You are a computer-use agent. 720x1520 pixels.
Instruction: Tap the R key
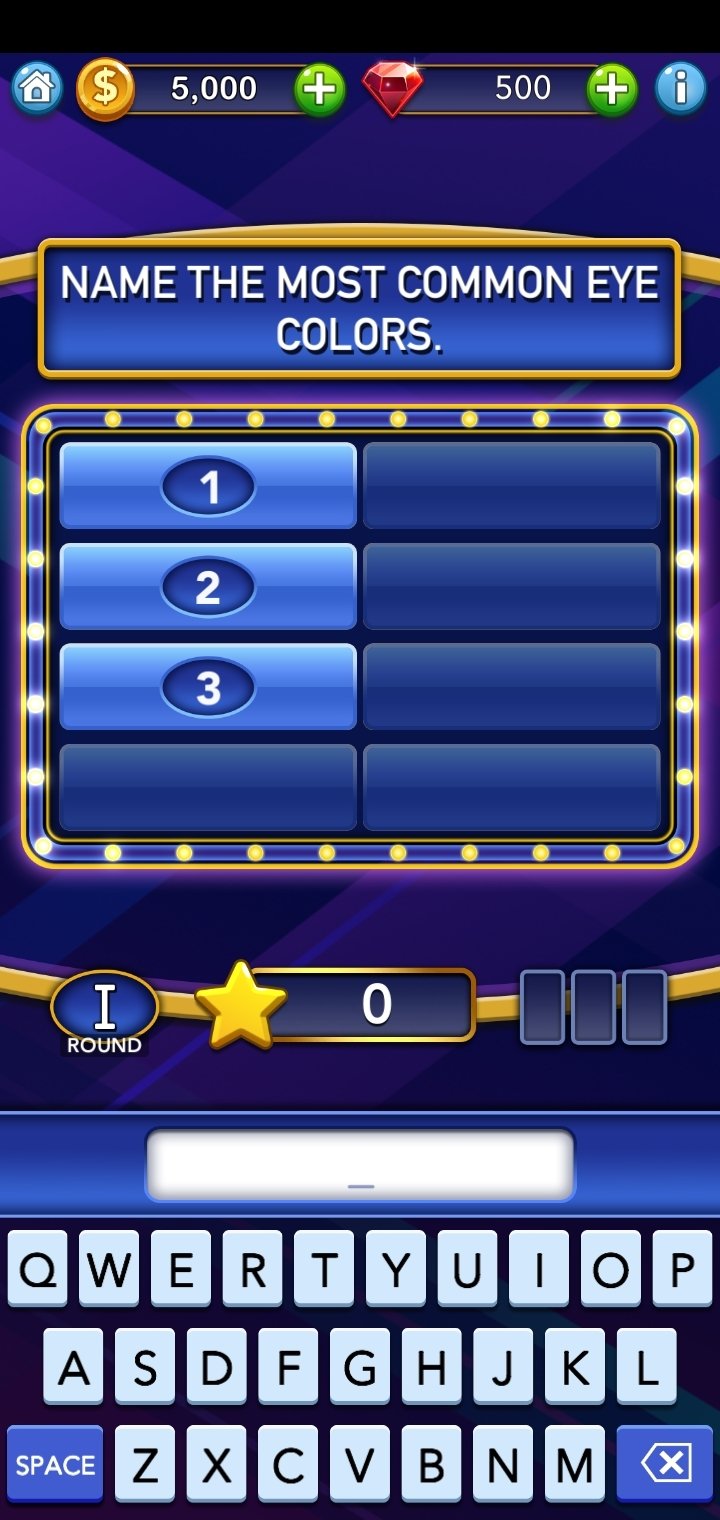click(253, 1269)
